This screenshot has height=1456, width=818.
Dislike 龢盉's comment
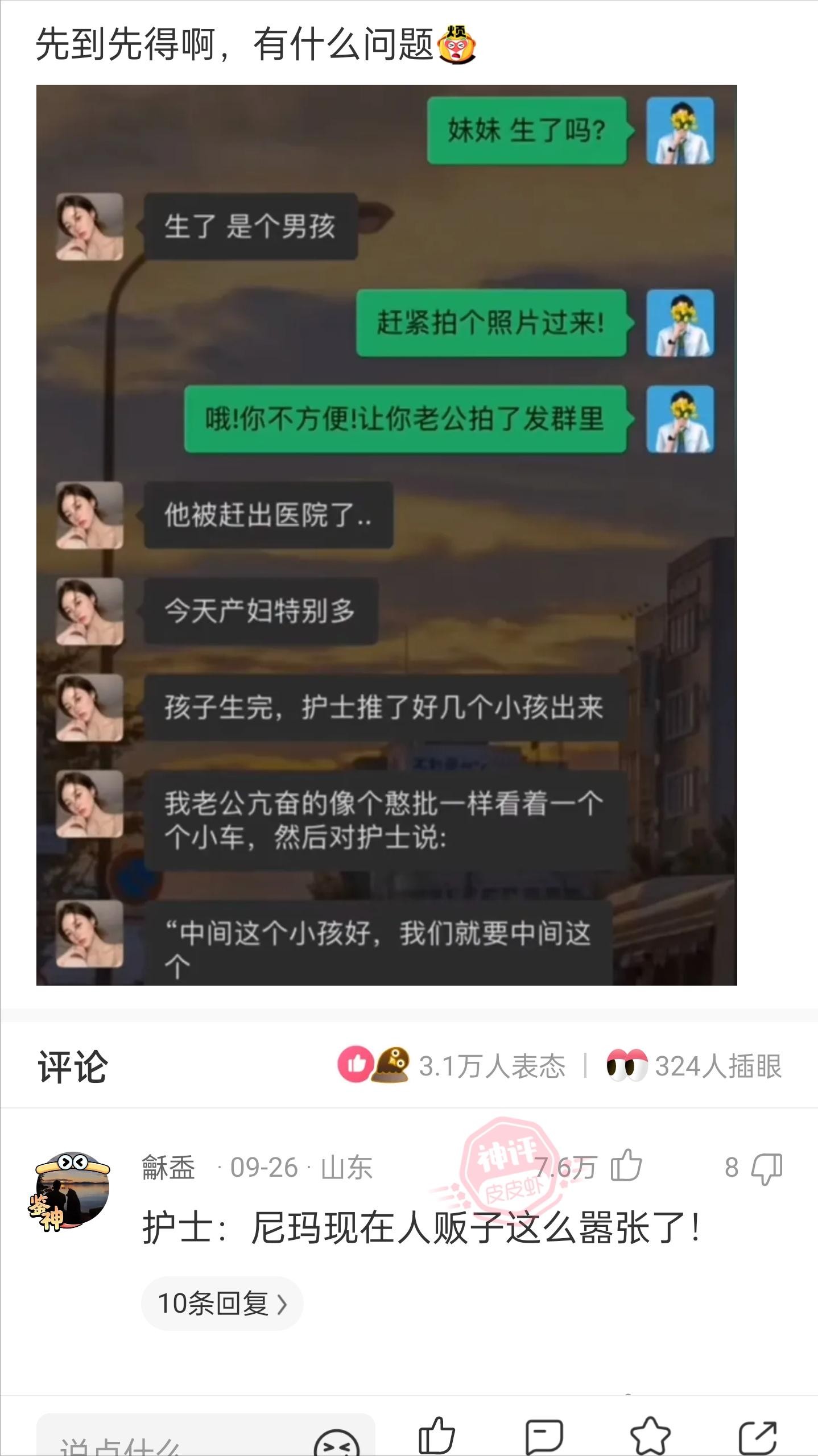point(766,1168)
